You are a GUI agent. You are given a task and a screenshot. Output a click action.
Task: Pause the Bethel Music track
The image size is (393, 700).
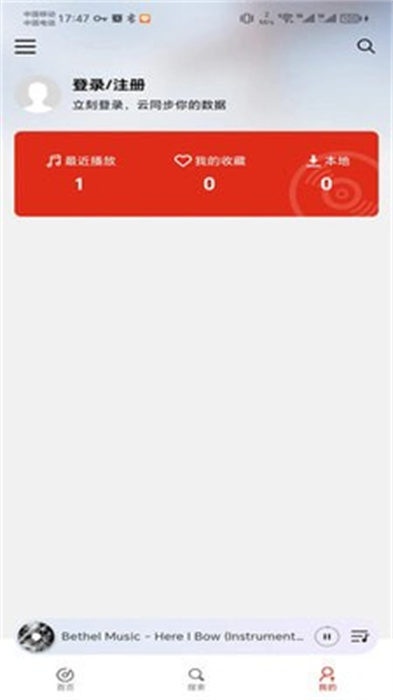click(x=327, y=637)
